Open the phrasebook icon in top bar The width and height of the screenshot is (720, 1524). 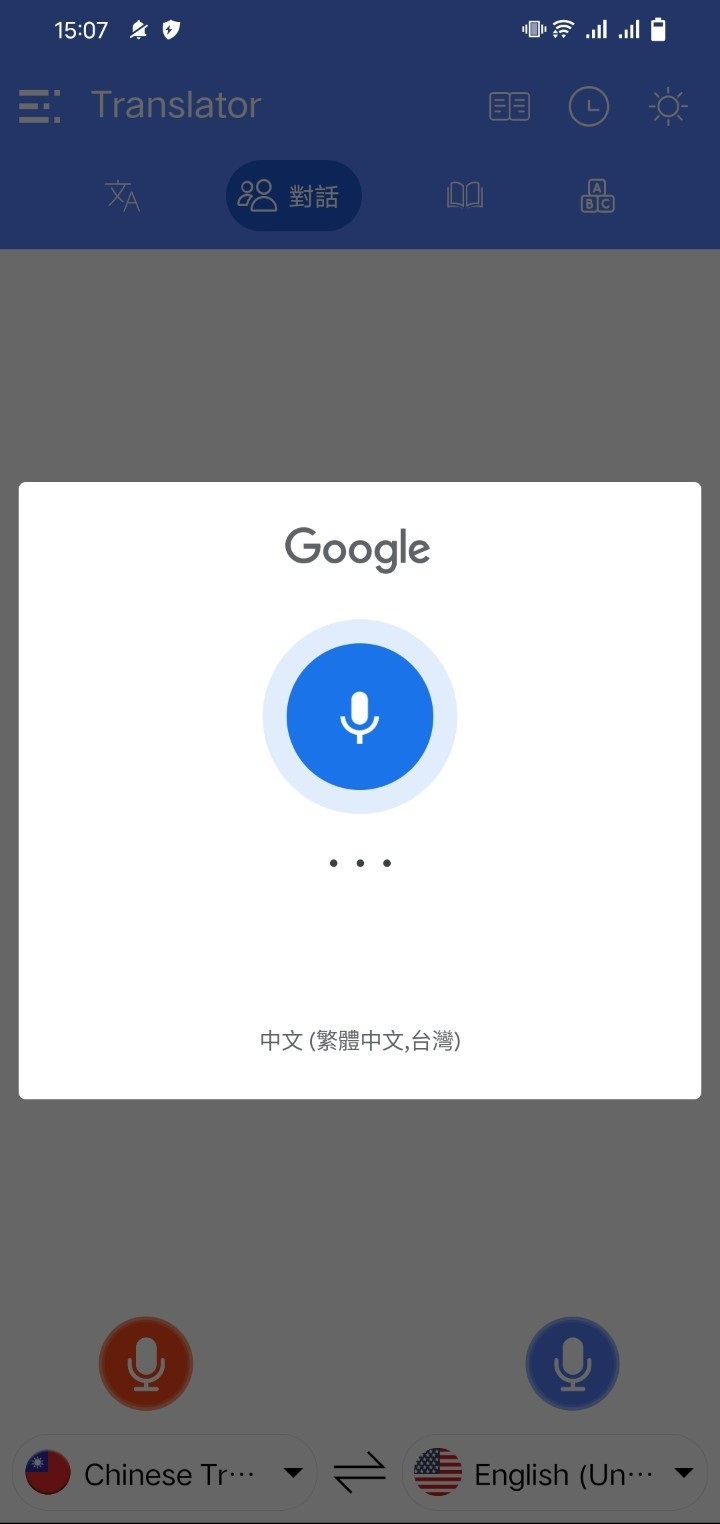[509, 105]
